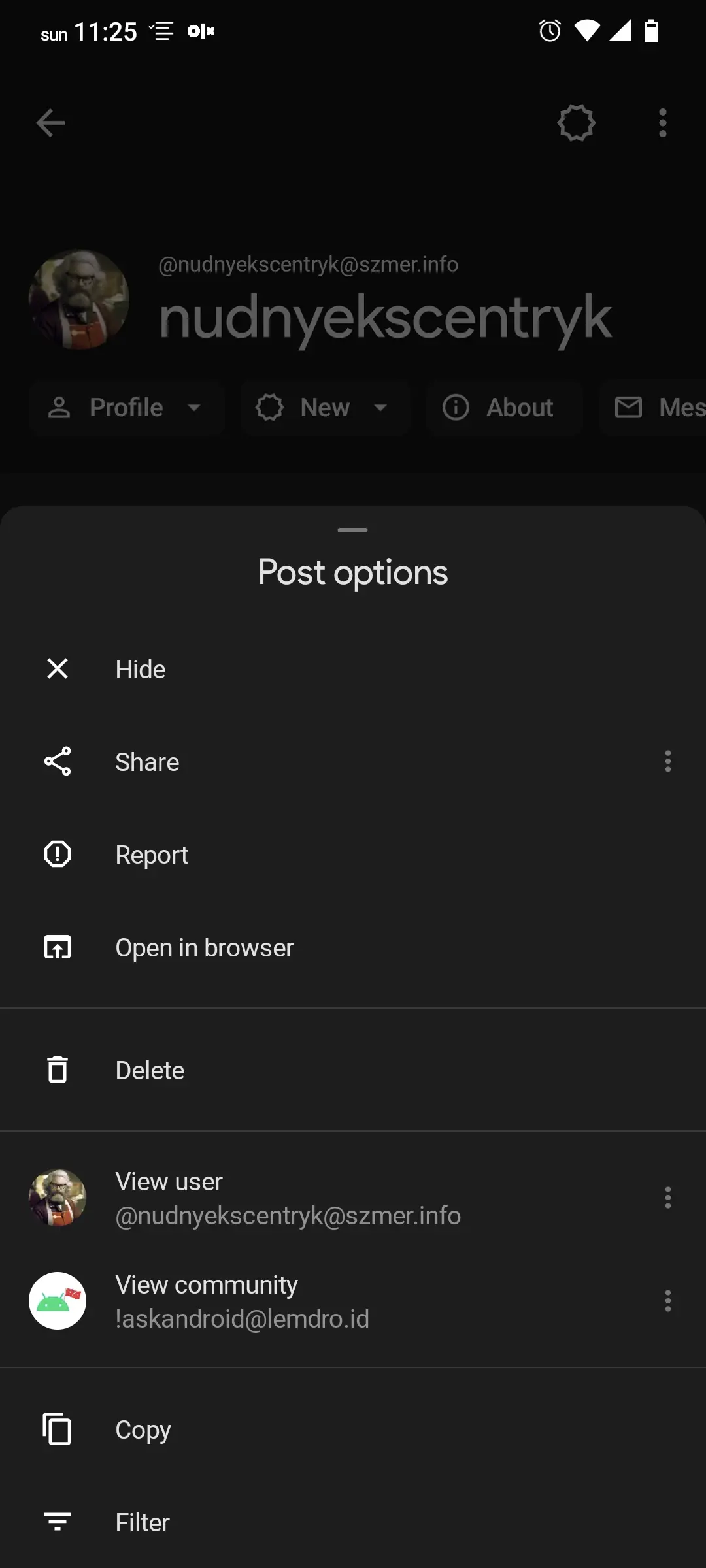
Task: Choose the Filter option
Action: (x=353, y=1522)
